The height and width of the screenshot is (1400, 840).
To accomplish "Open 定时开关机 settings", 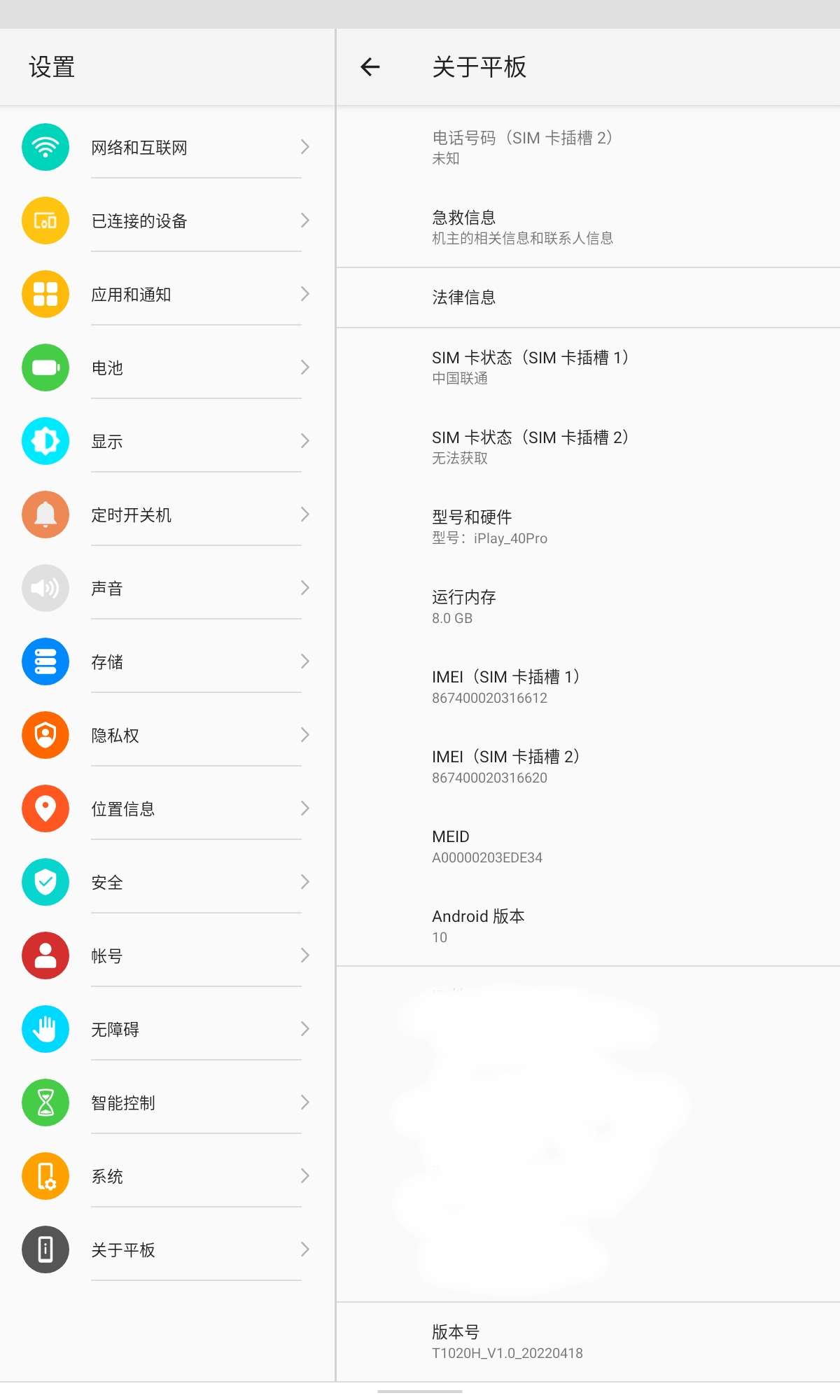I will (167, 515).
